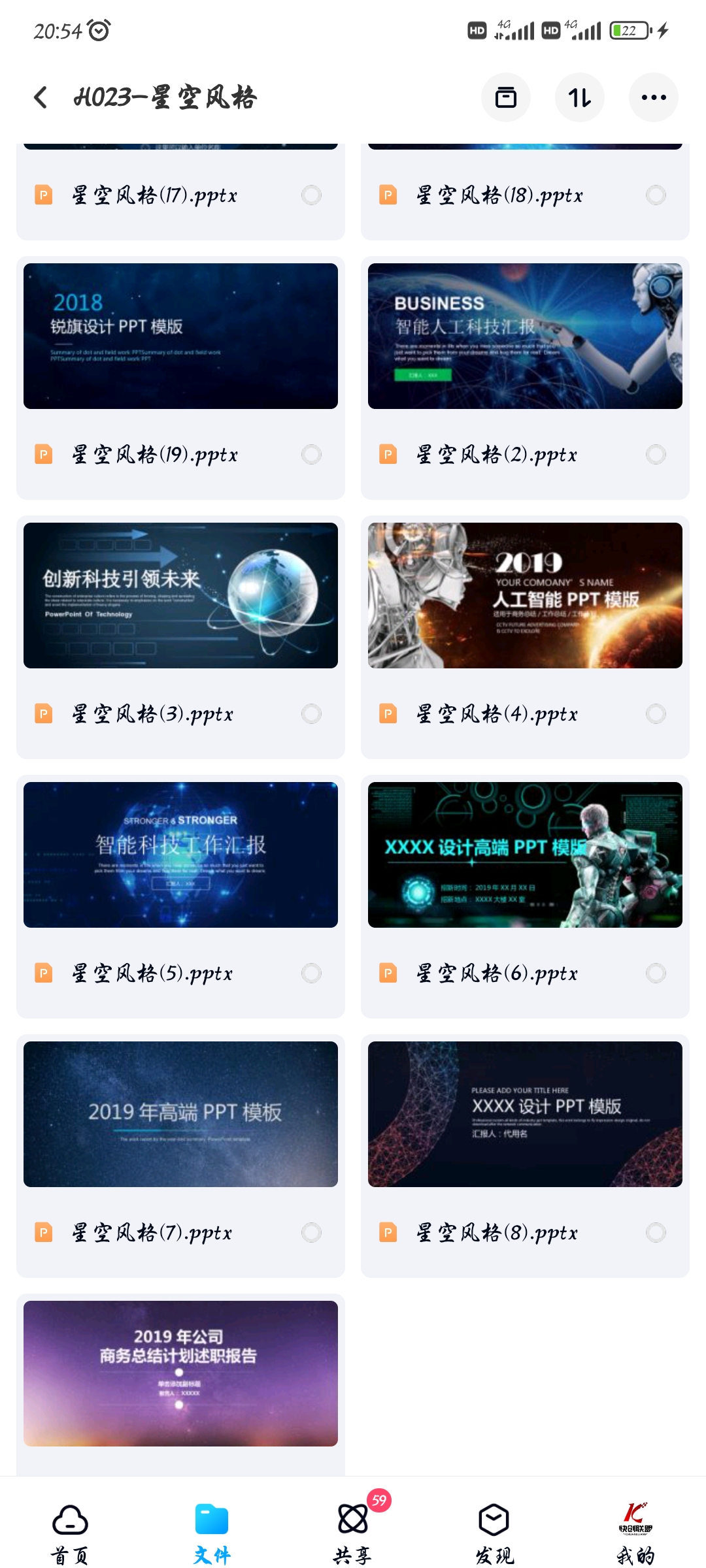The image size is (706, 1568).
Task: Select the 星空风格(18).pptx file checkbox
Action: pyautogui.click(x=656, y=195)
